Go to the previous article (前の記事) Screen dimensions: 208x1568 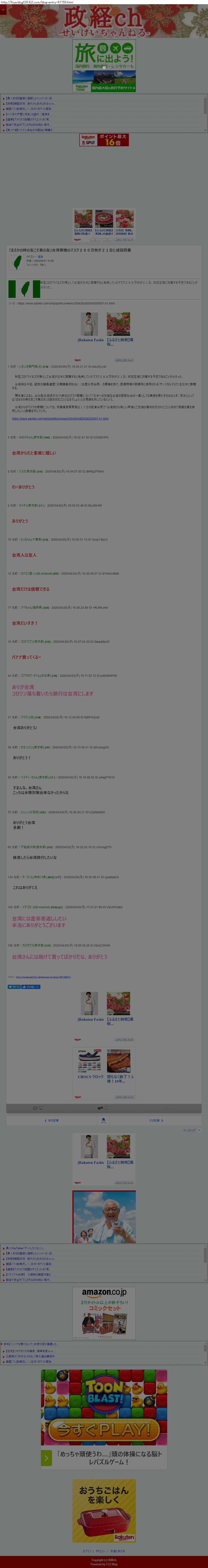click(52, 1120)
